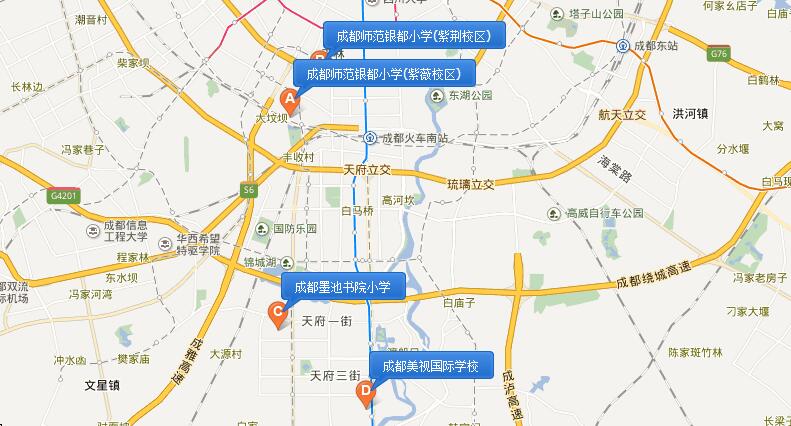Open map marker D
Viewport: 791px width, 426px height.
click(366, 394)
